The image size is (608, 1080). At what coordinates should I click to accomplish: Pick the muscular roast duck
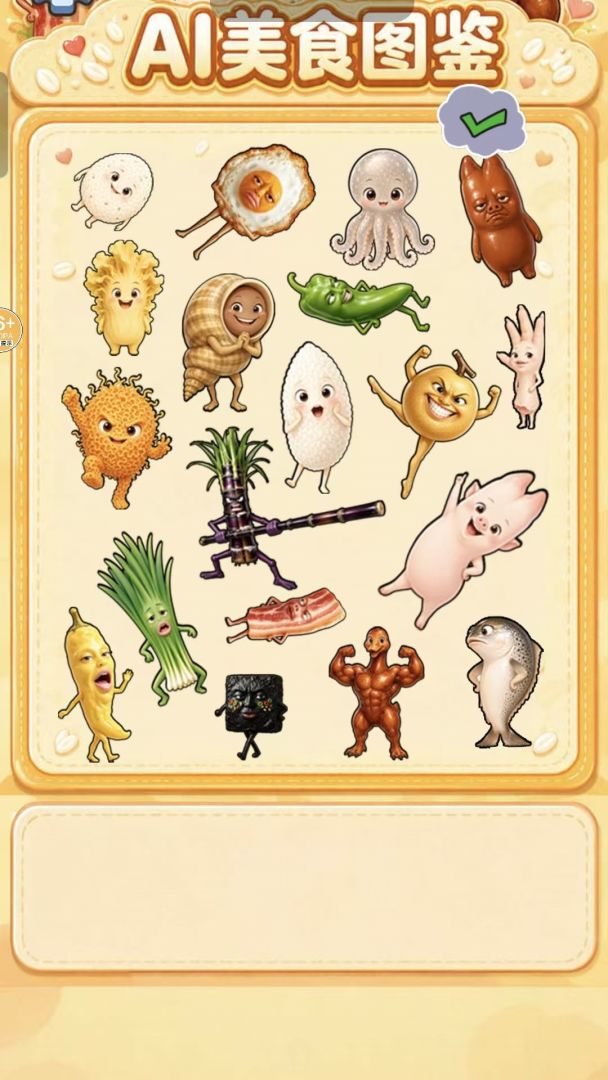click(376, 692)
